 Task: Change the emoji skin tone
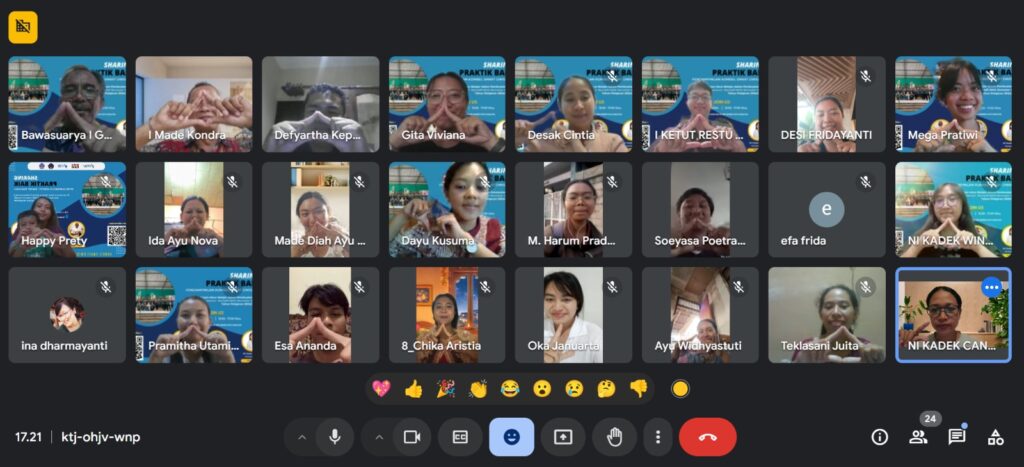point(680,389)
